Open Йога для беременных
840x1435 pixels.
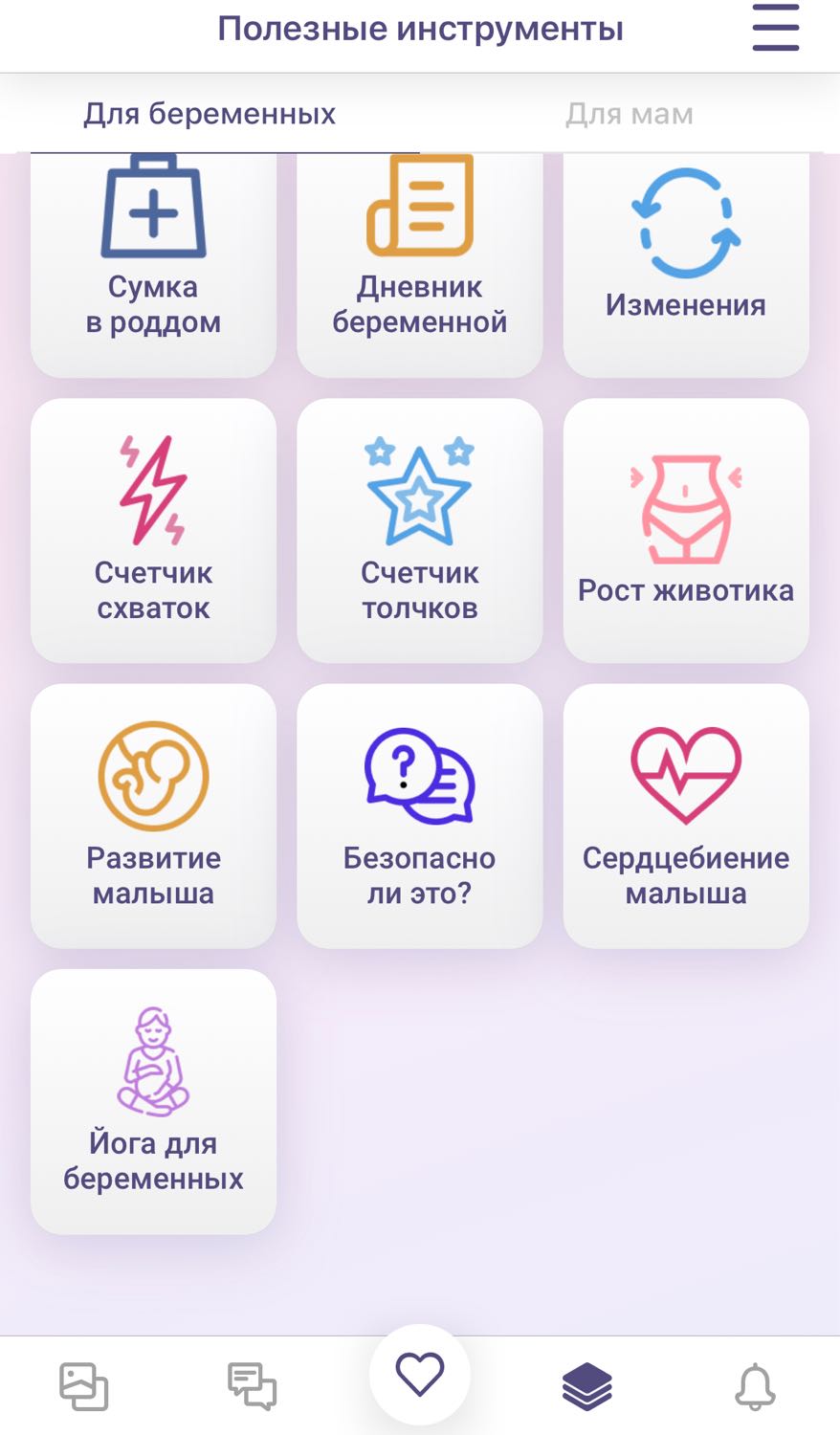[153, 1101]
